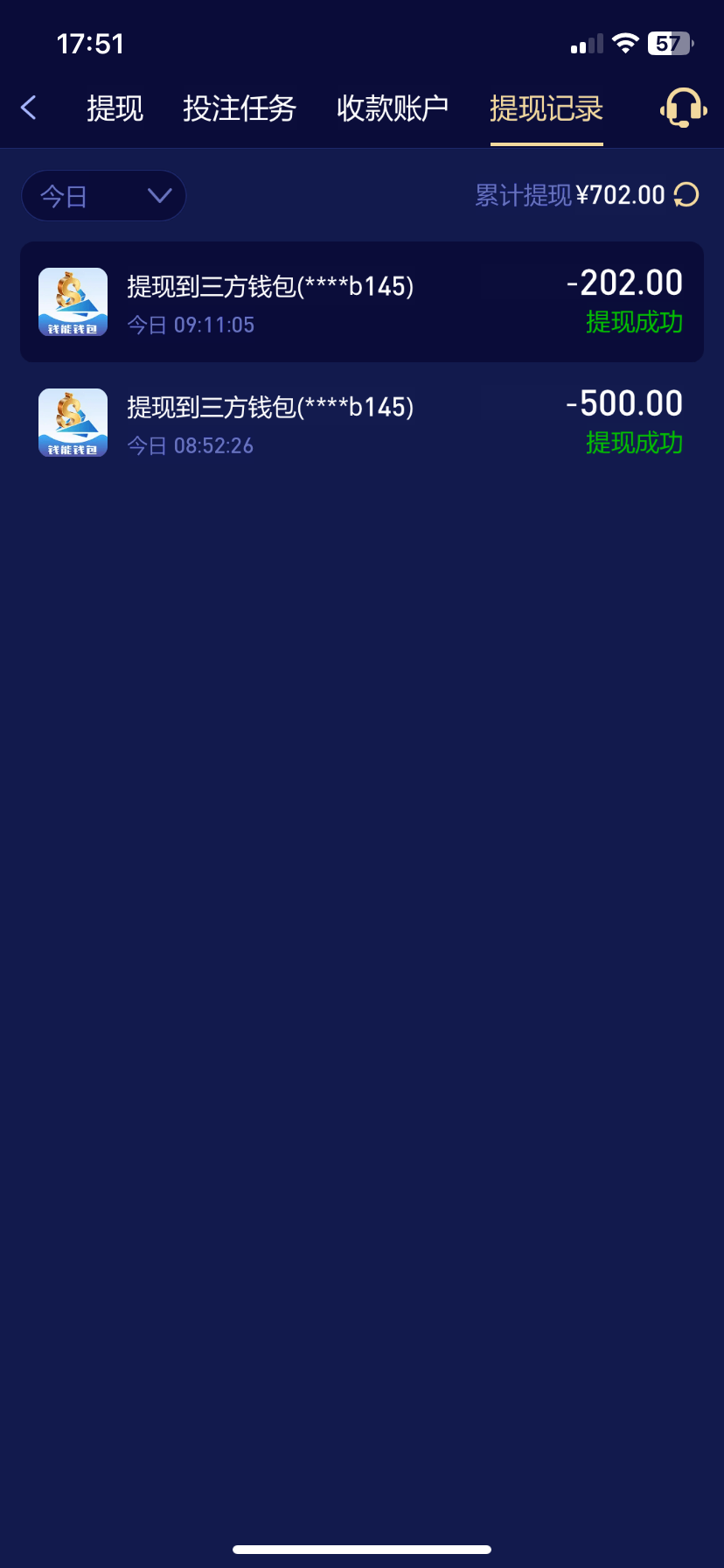Refresh the 累计提现 total

coord(686,194)
